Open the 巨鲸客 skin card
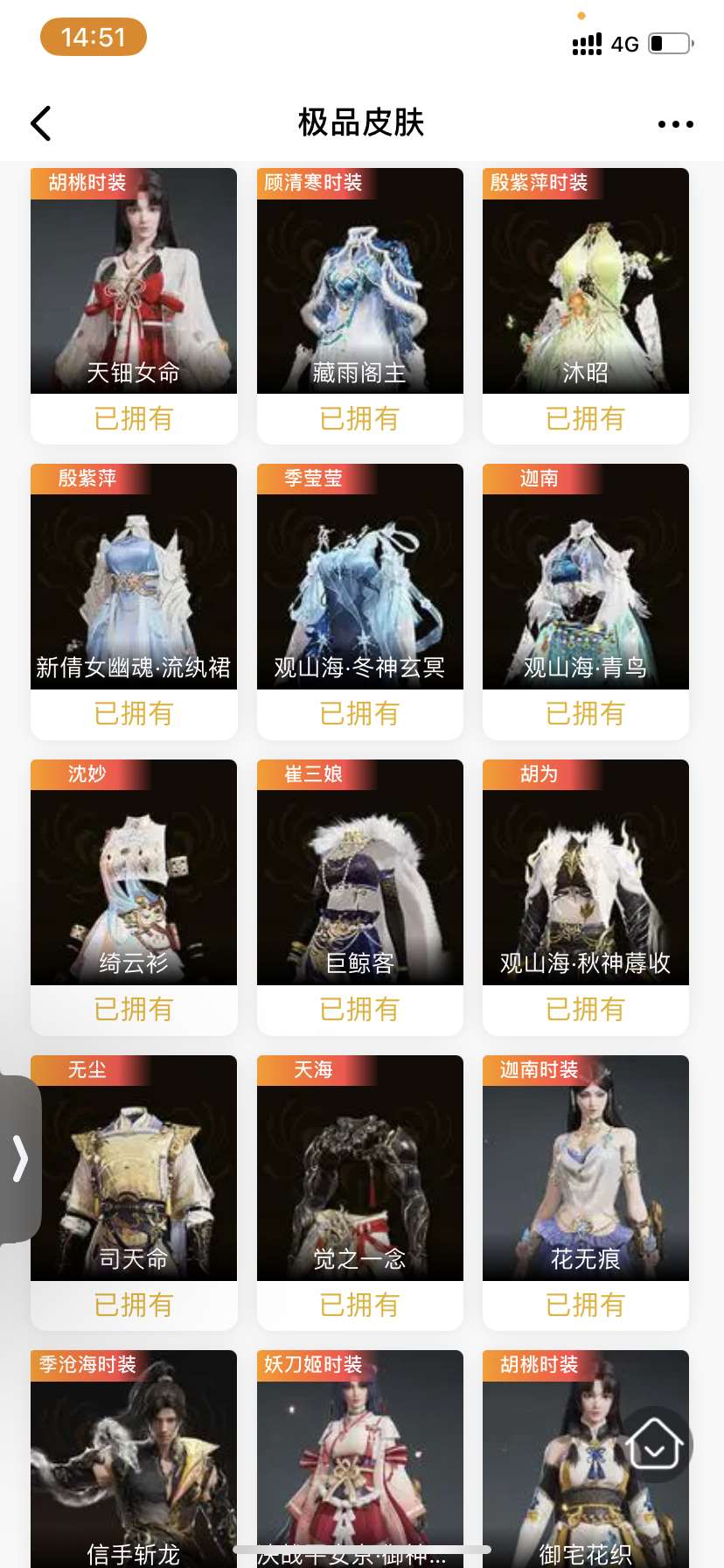This screenshot has width=724, height=1568. pos(359,880)
